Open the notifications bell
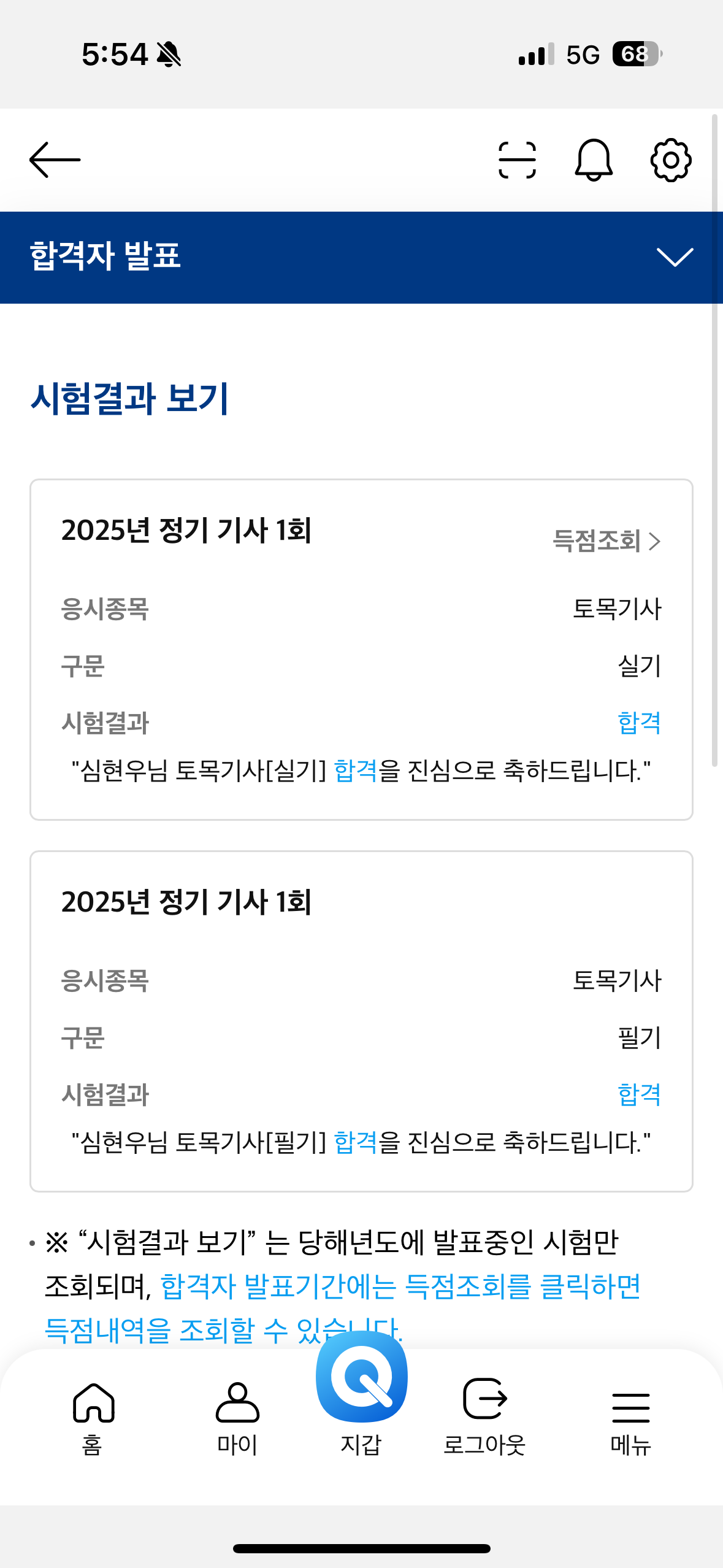 tap(594, 160)
